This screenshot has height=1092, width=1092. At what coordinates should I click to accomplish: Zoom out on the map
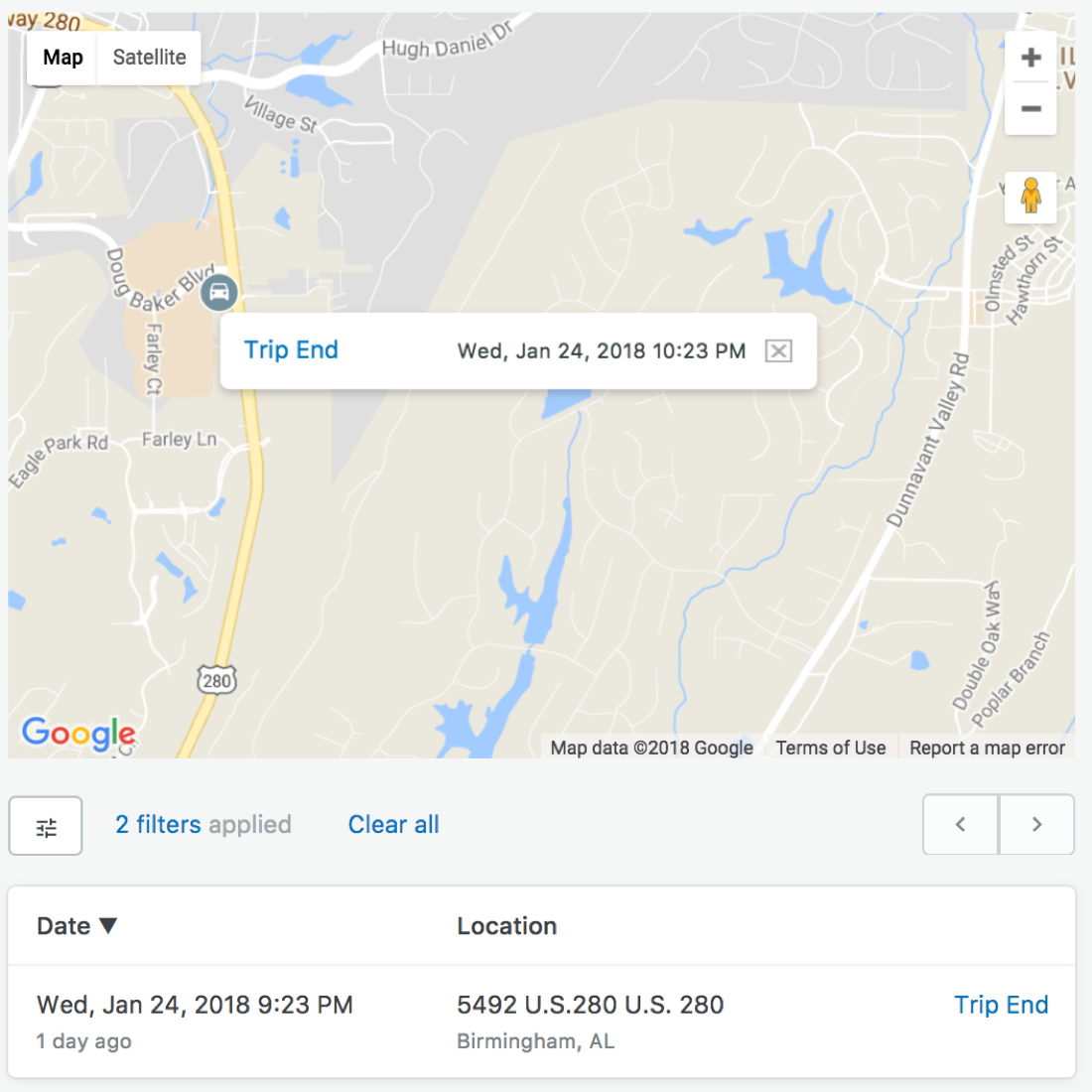point(1030,108)
